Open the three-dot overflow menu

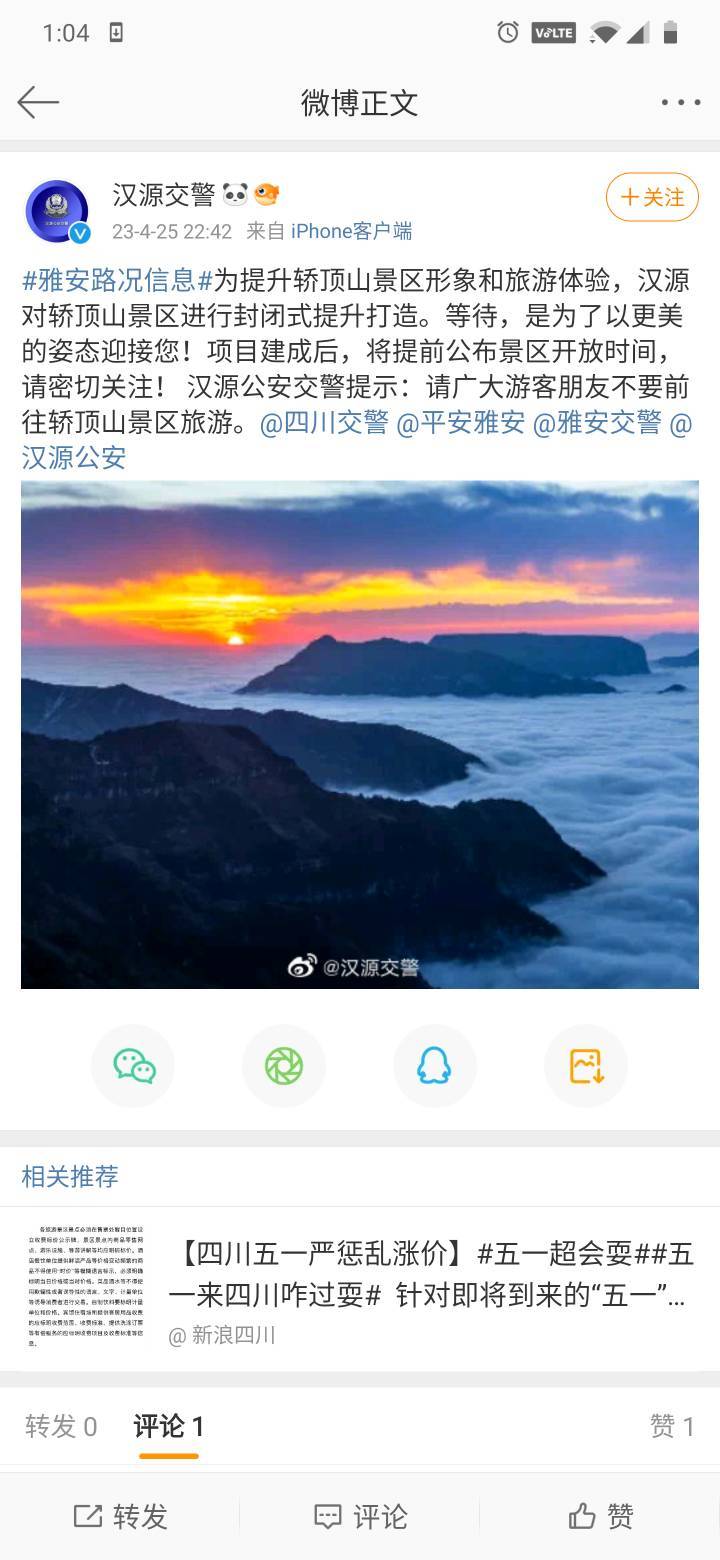[x=681, y=102]
